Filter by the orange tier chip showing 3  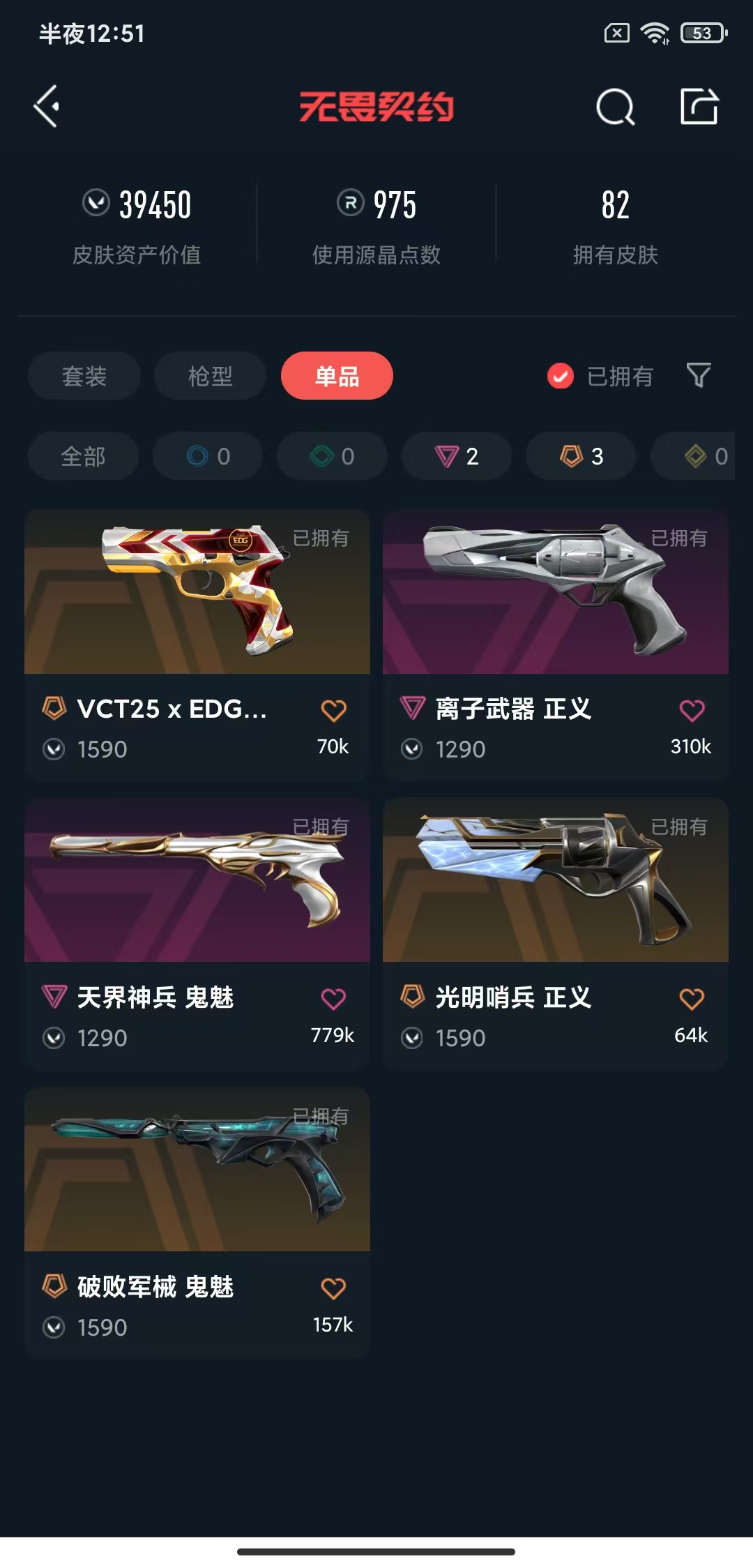coord(581,456)
